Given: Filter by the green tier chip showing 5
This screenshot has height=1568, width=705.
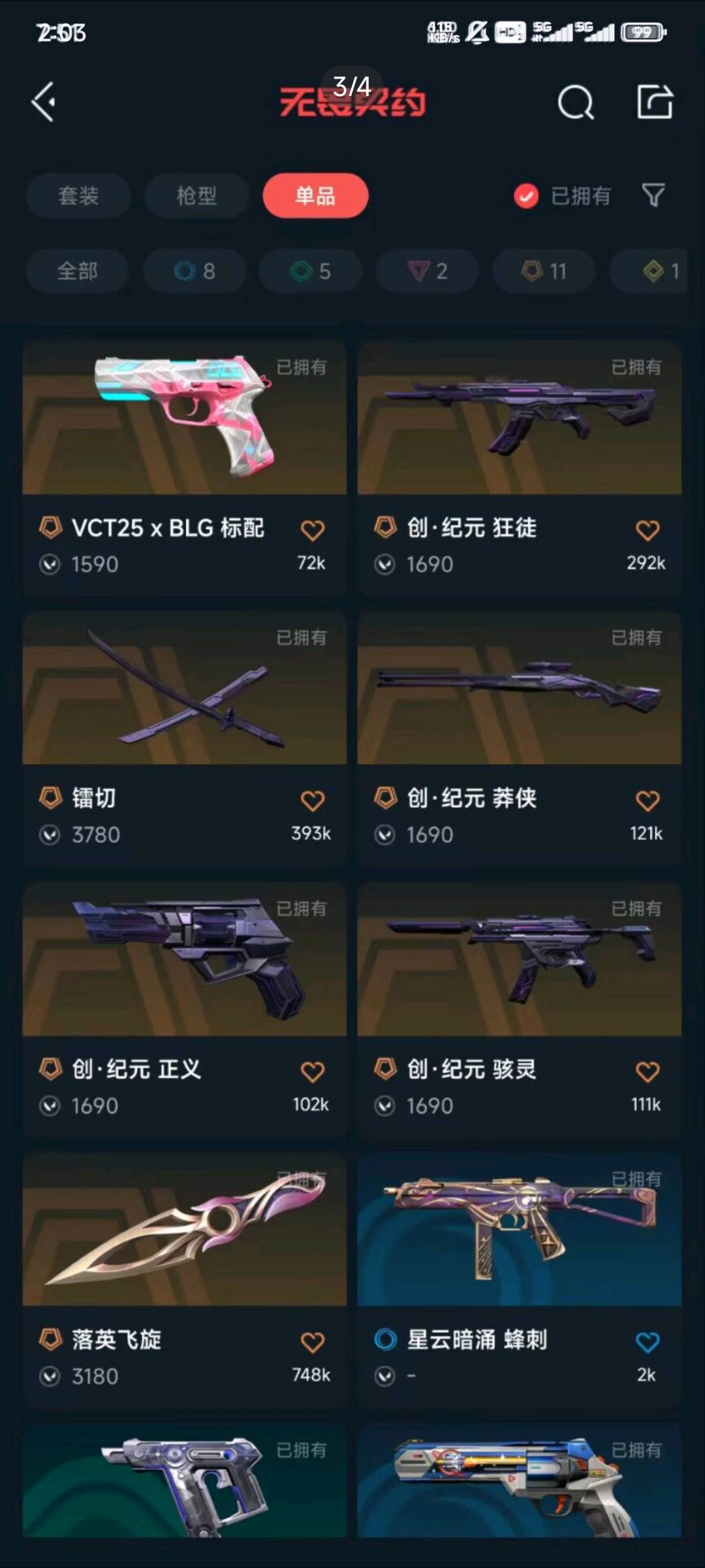Looking at the screenshot, I should click(x=310, y=270).
